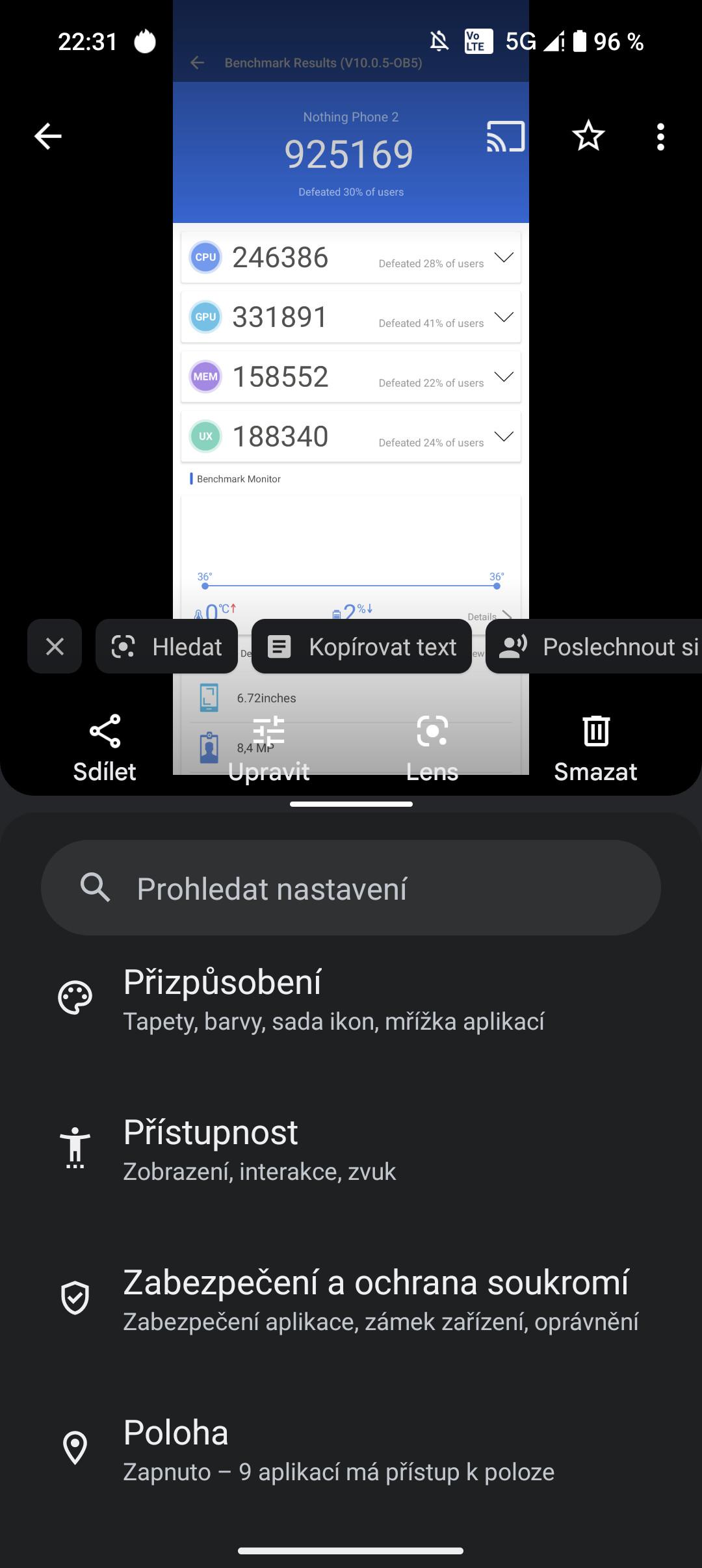Open Upravit to edit the photo

click(x=268, y=748)
